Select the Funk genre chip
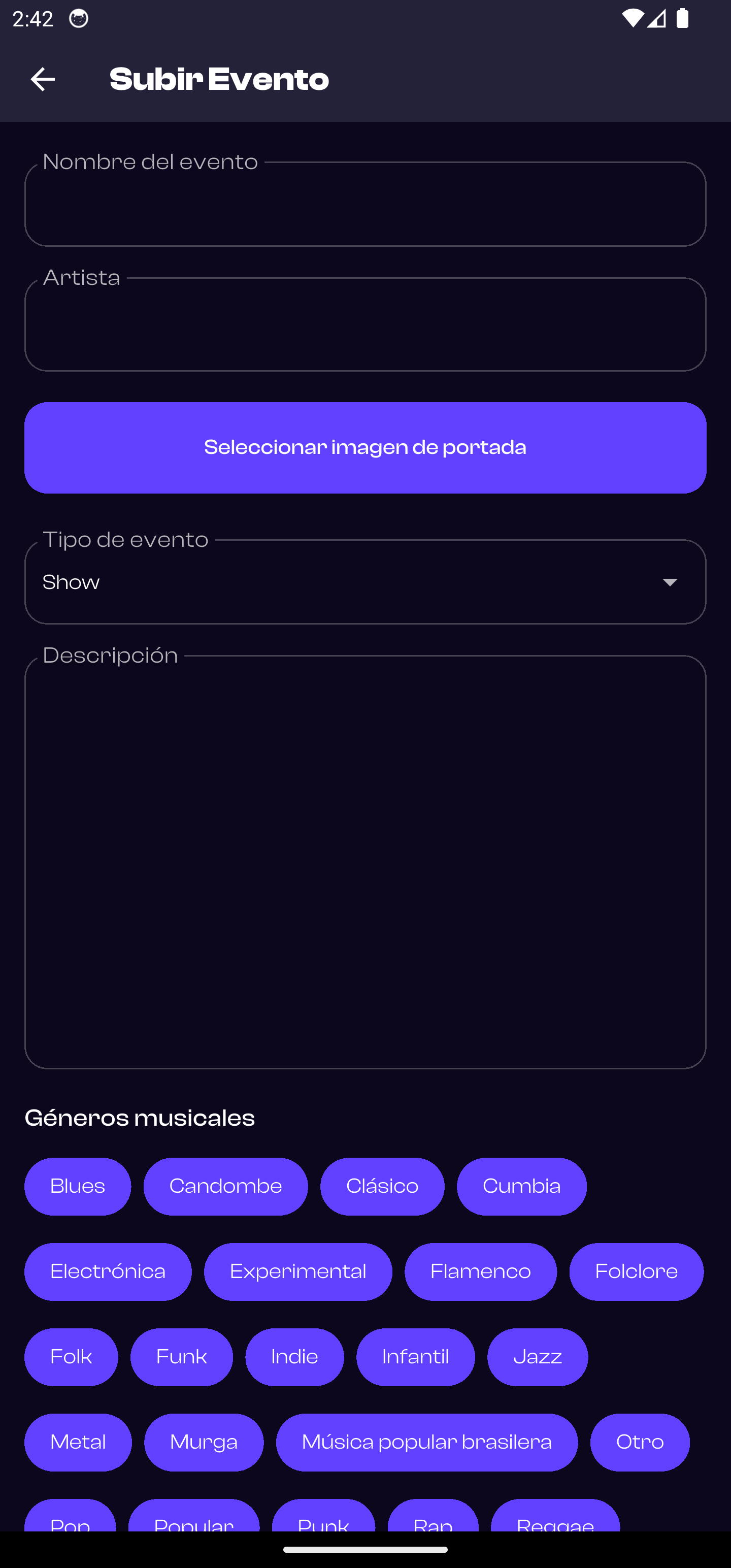The image size is (731, 1568). [181, 1357]
